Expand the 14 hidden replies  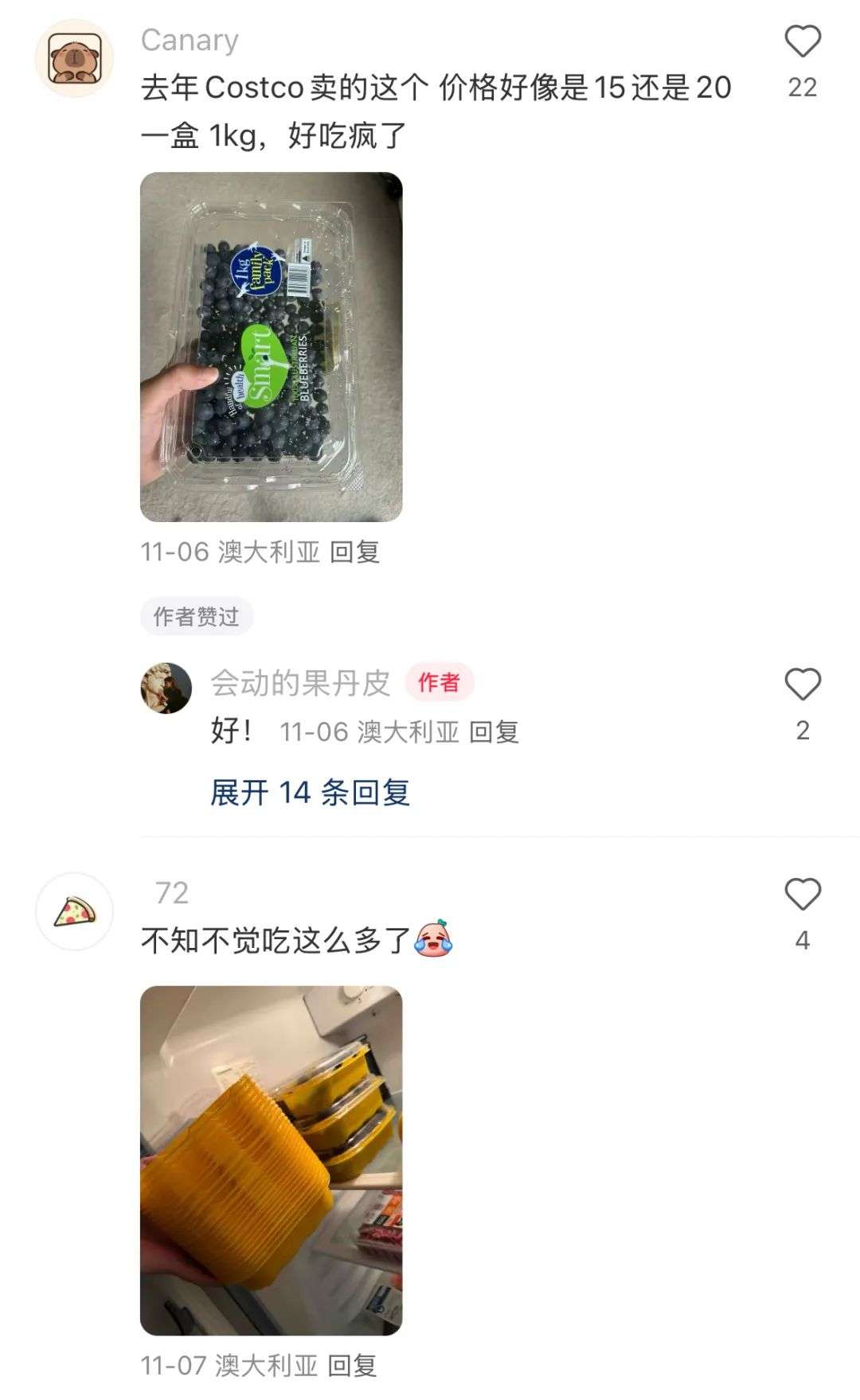310,793
